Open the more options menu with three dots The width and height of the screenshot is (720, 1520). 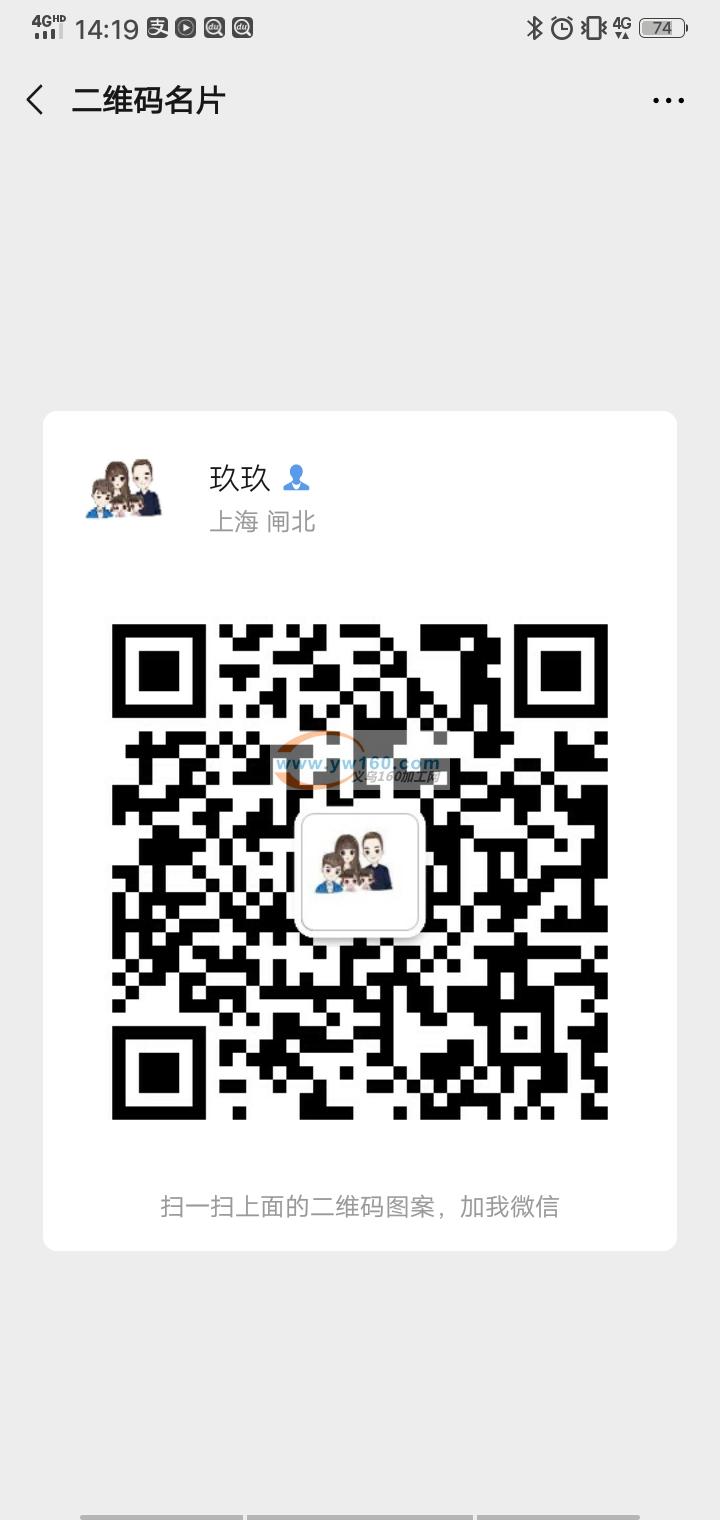666,100
